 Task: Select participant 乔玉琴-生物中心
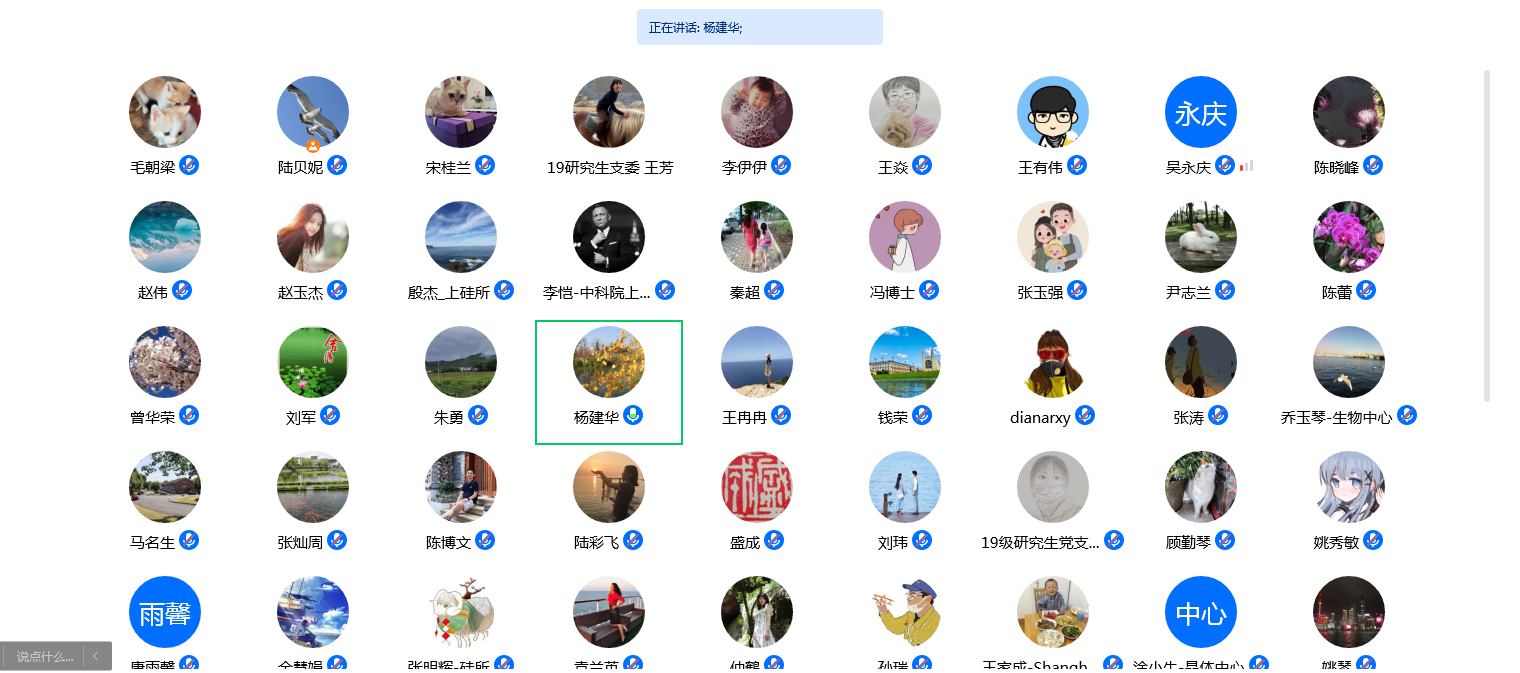point(1349,362)
